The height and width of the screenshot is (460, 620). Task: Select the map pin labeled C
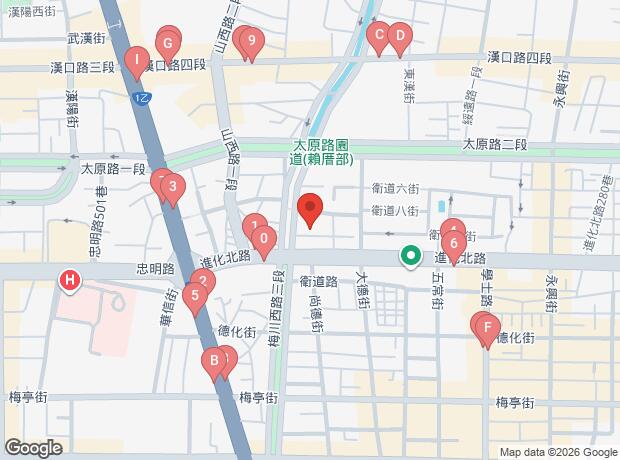(x=378, y=38)
